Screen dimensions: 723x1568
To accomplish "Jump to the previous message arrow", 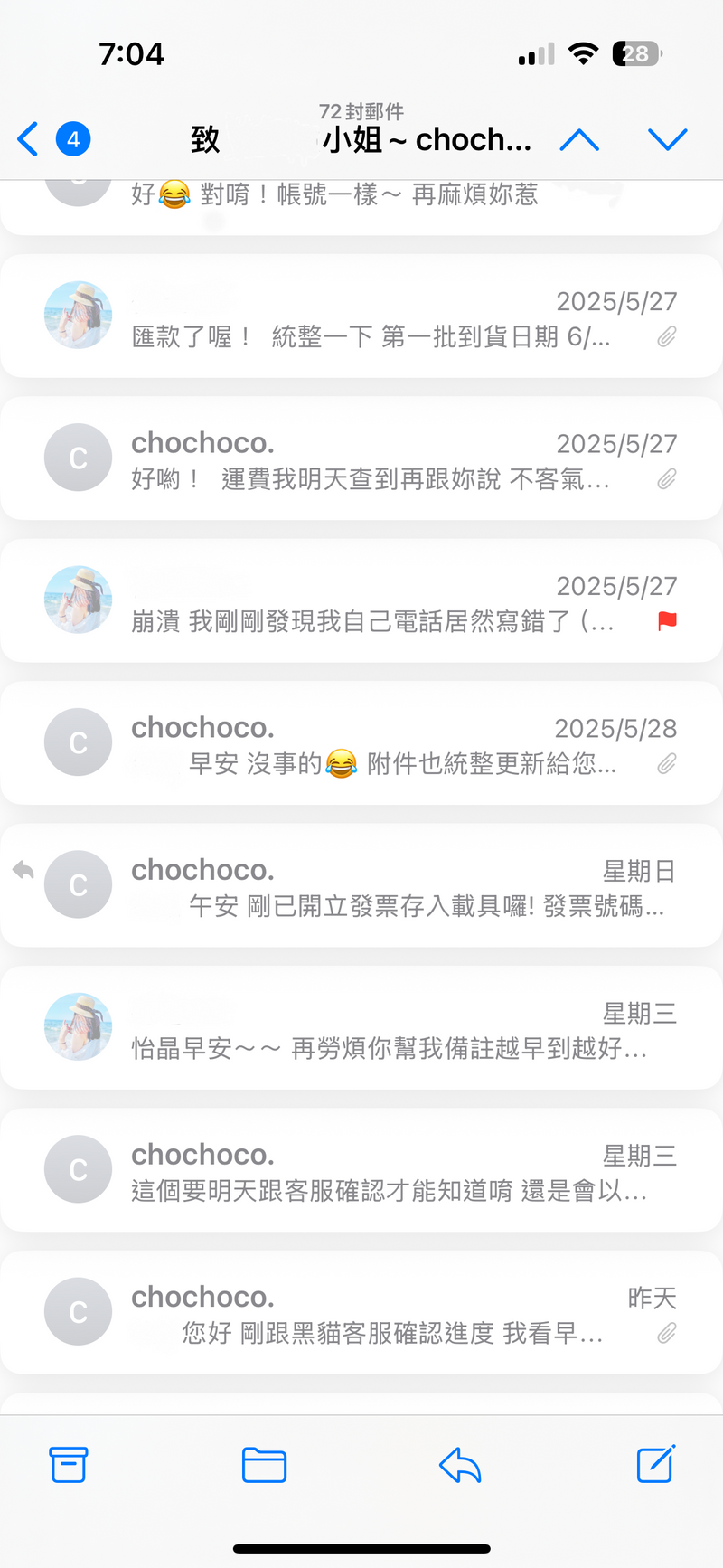I will coord(579,139).
